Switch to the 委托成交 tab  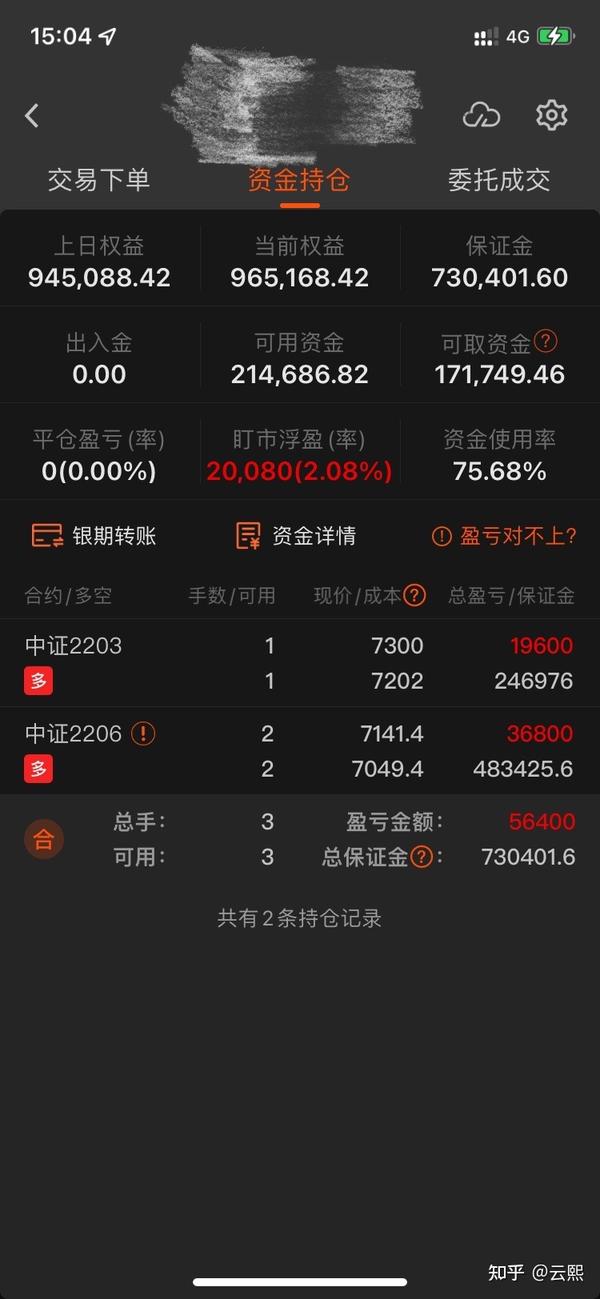(499, 180)
